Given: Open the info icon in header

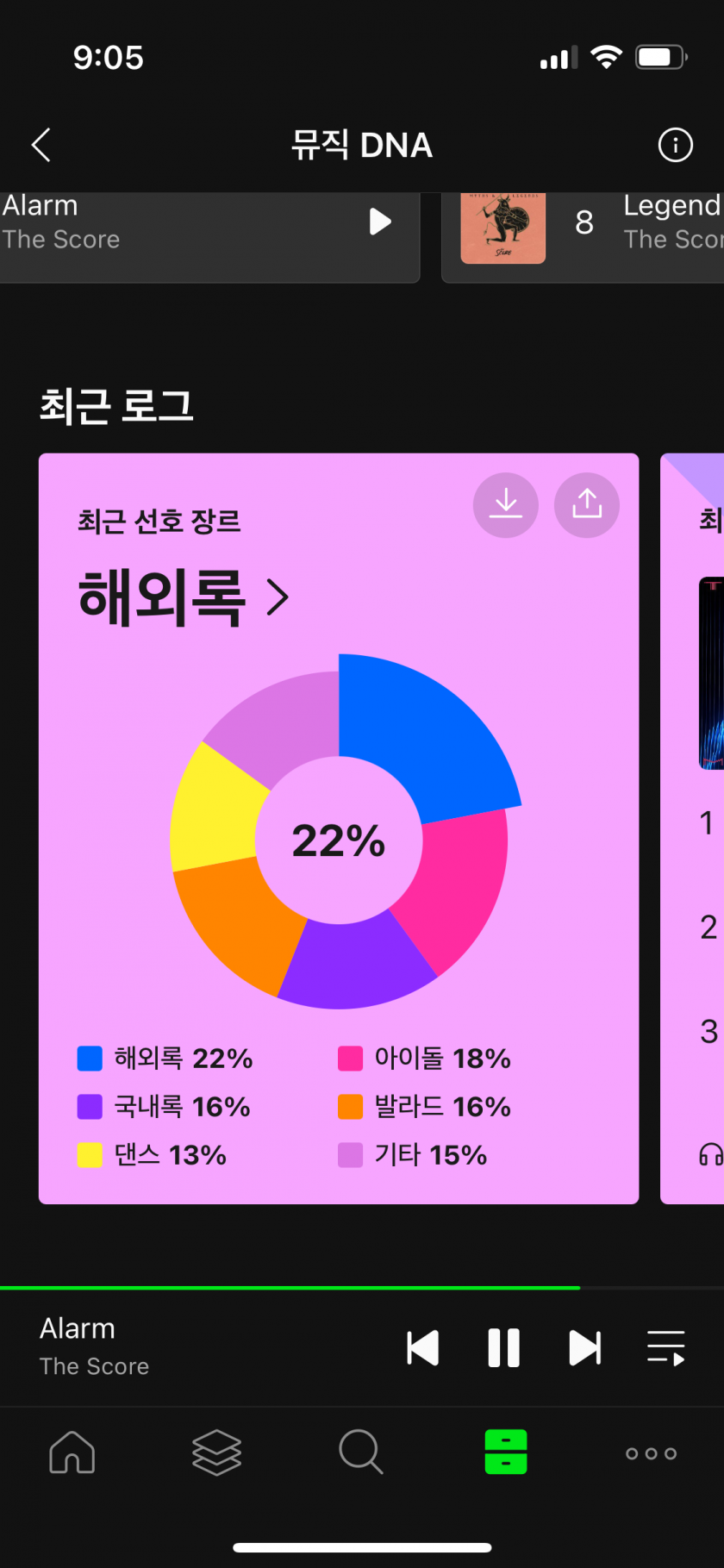Looking at the screenshot, I should pyautogui.click(x=675, y=145).
